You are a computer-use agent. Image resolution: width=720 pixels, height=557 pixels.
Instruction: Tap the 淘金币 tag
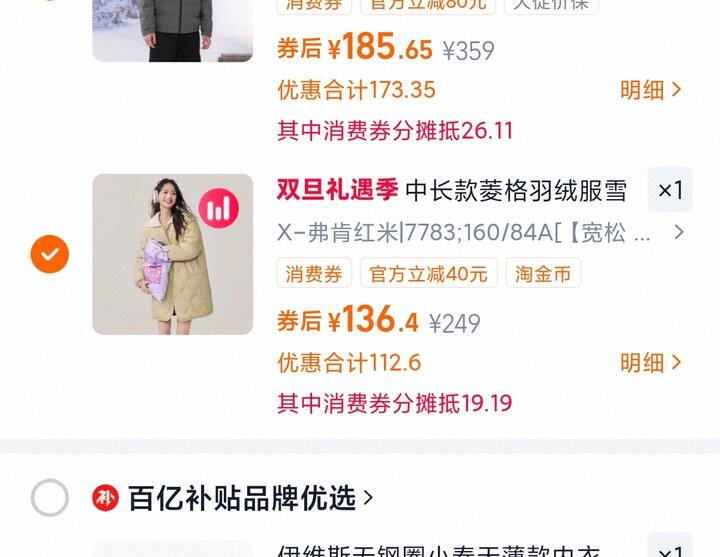(x=543, y=273)
